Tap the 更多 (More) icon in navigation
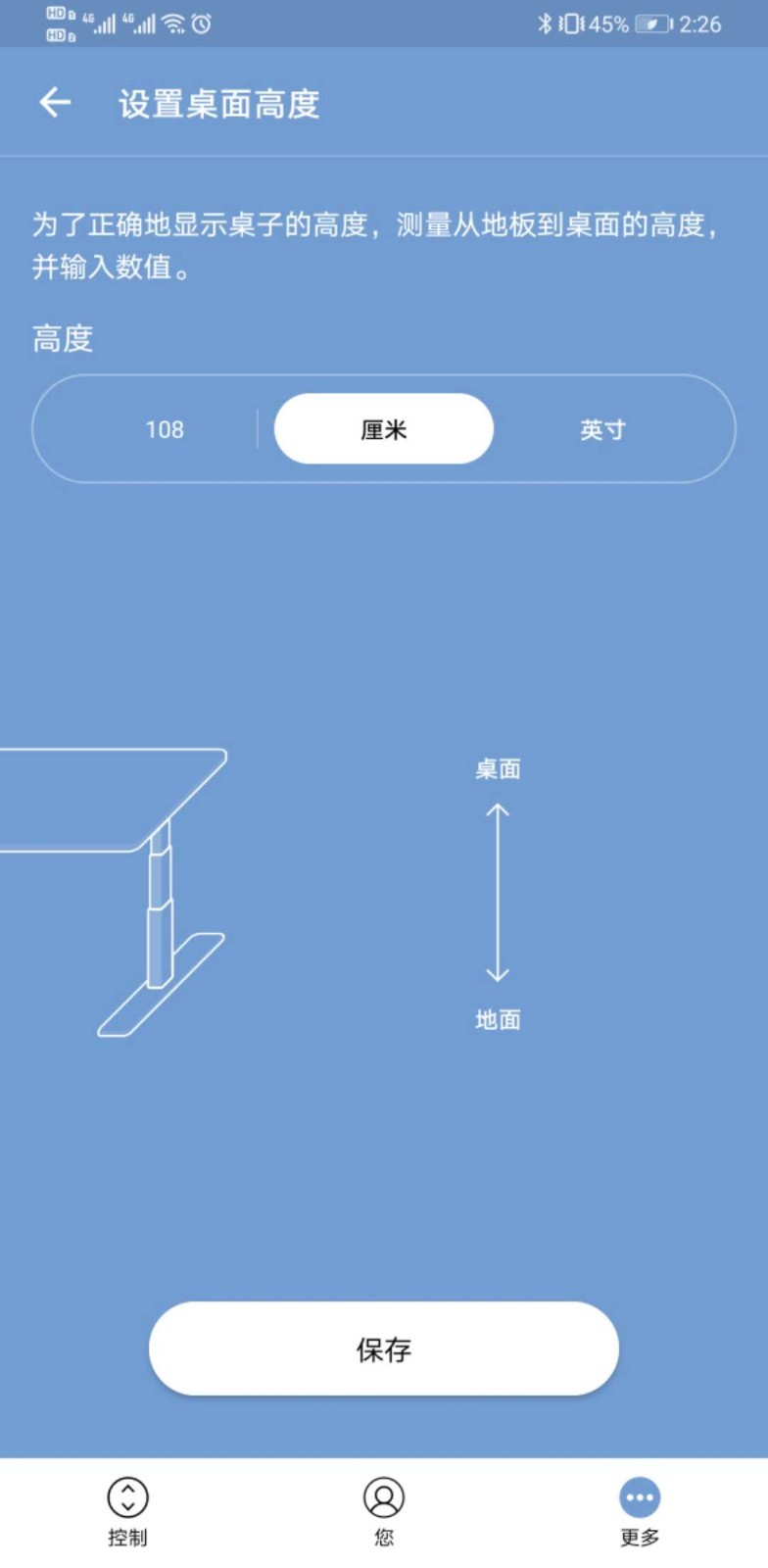Screen dimensions: 768x1568 click(x=640, y=1497)
